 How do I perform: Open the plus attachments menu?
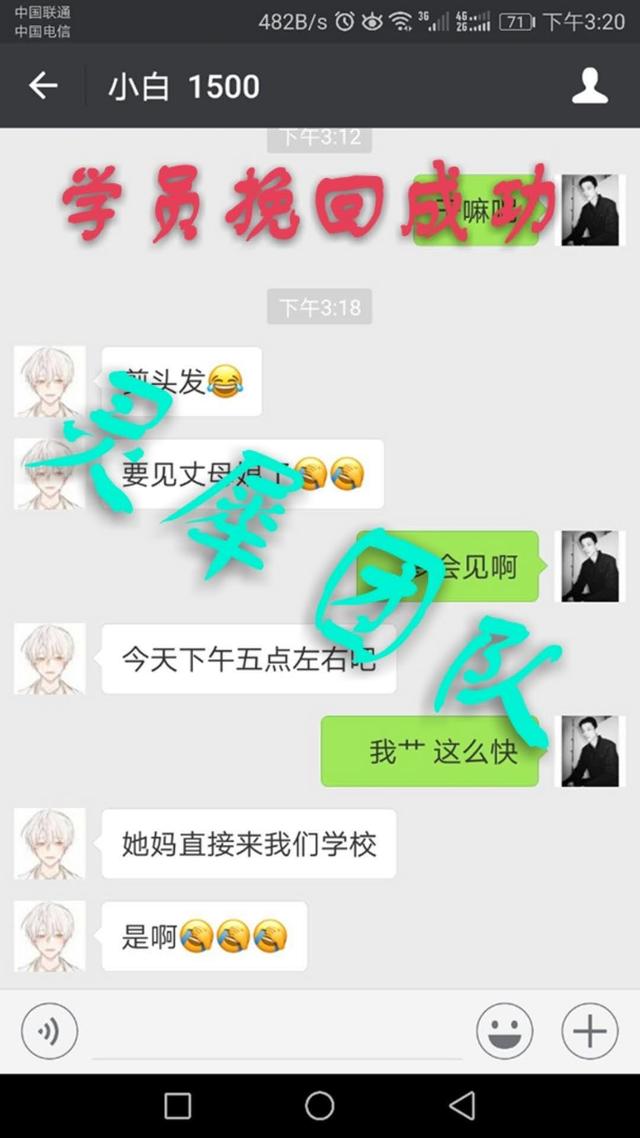(x=589, y=1030)
